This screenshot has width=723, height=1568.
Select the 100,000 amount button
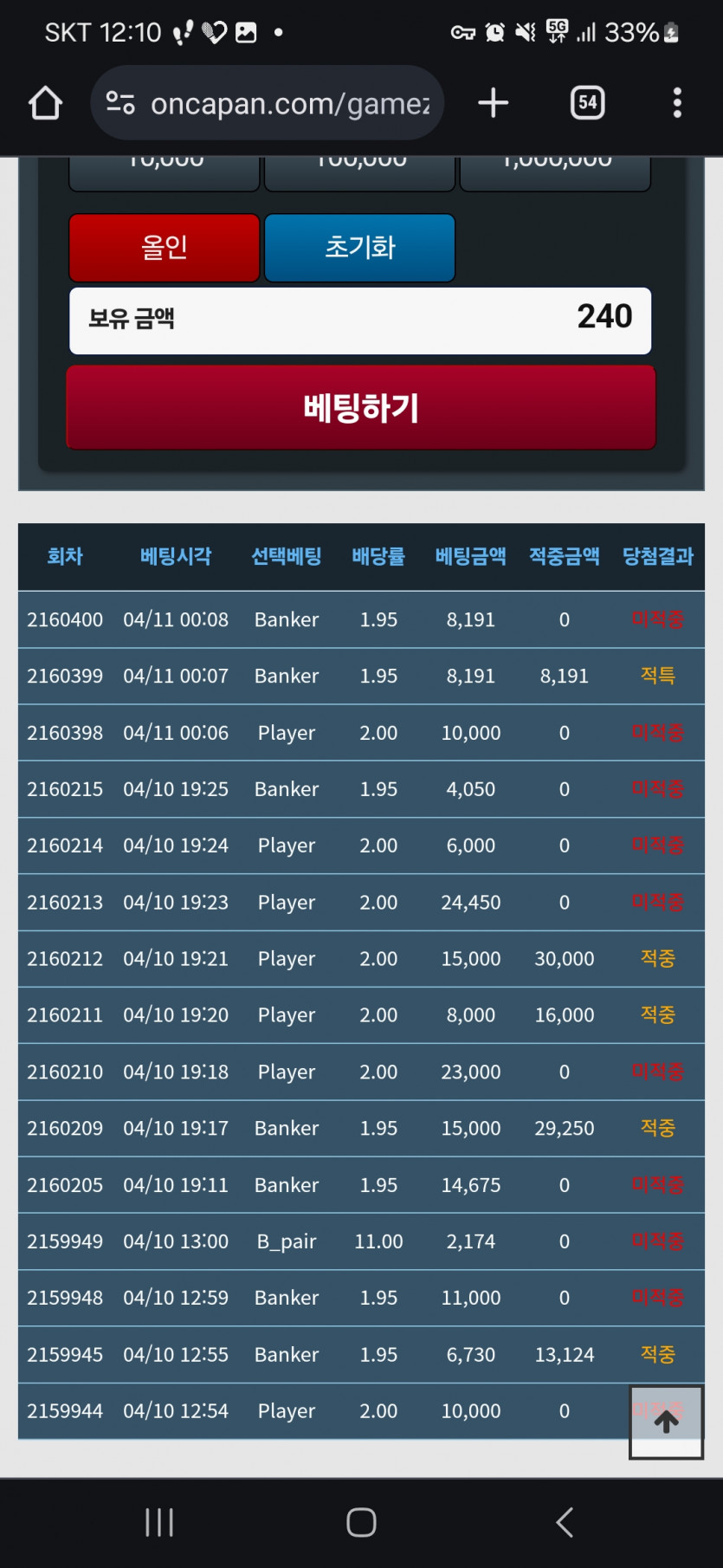(359, 172)
